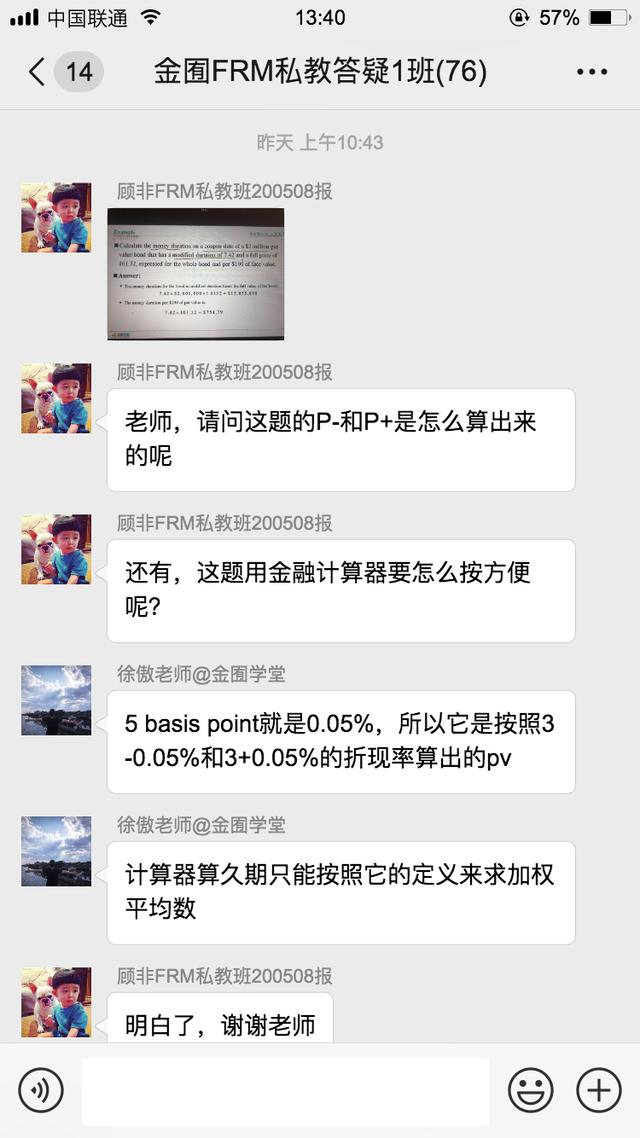Viewport: 640px width, 1138px height.
Task: Open the emoji picker
Action: [530, 1090]
